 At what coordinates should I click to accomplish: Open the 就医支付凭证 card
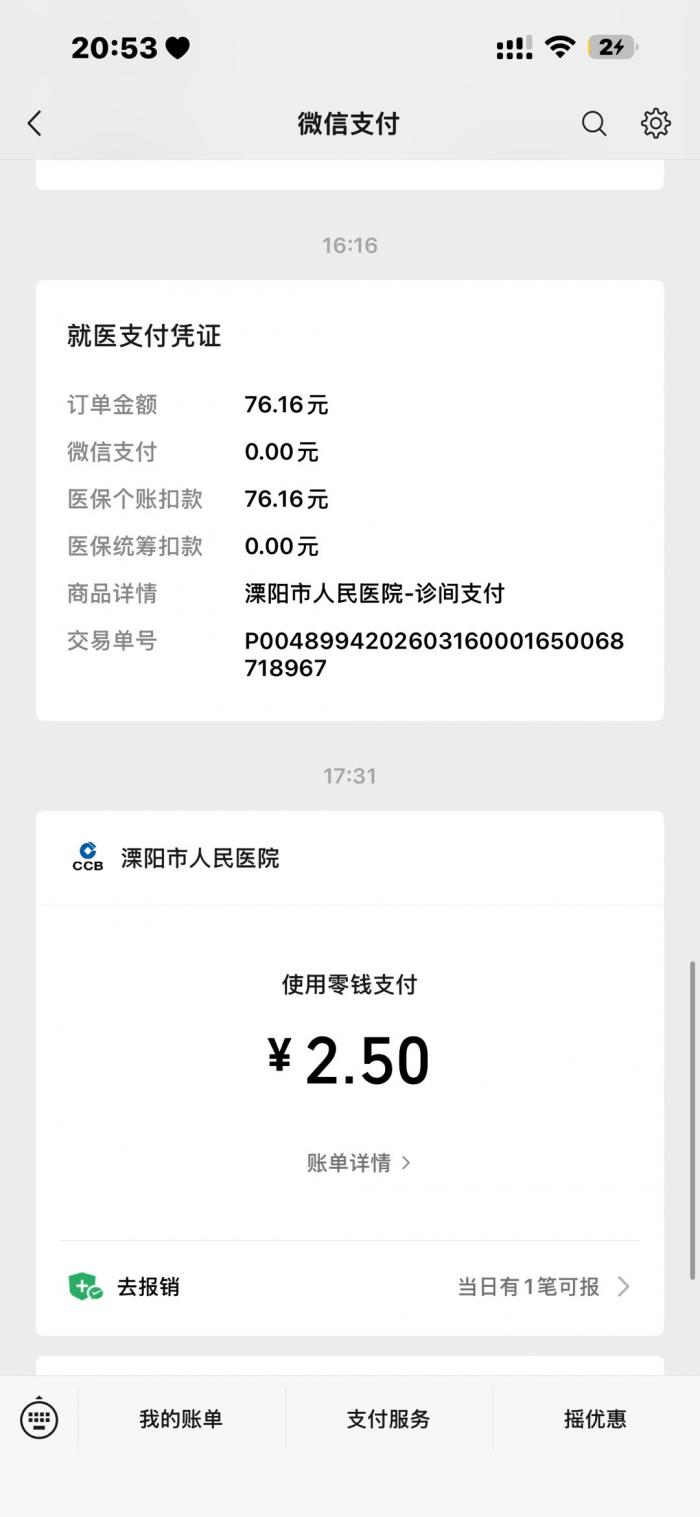pyautogui.click(x=349, y=500)
